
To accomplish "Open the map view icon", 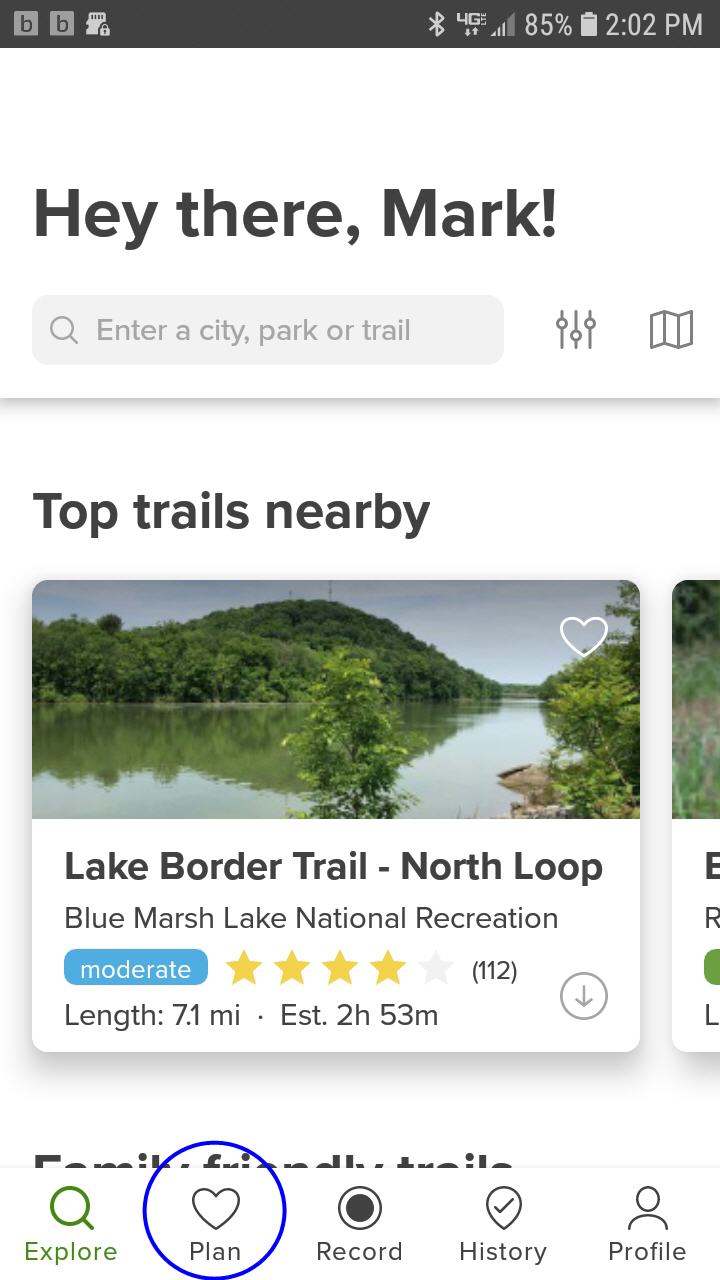I will pos(671,330).
